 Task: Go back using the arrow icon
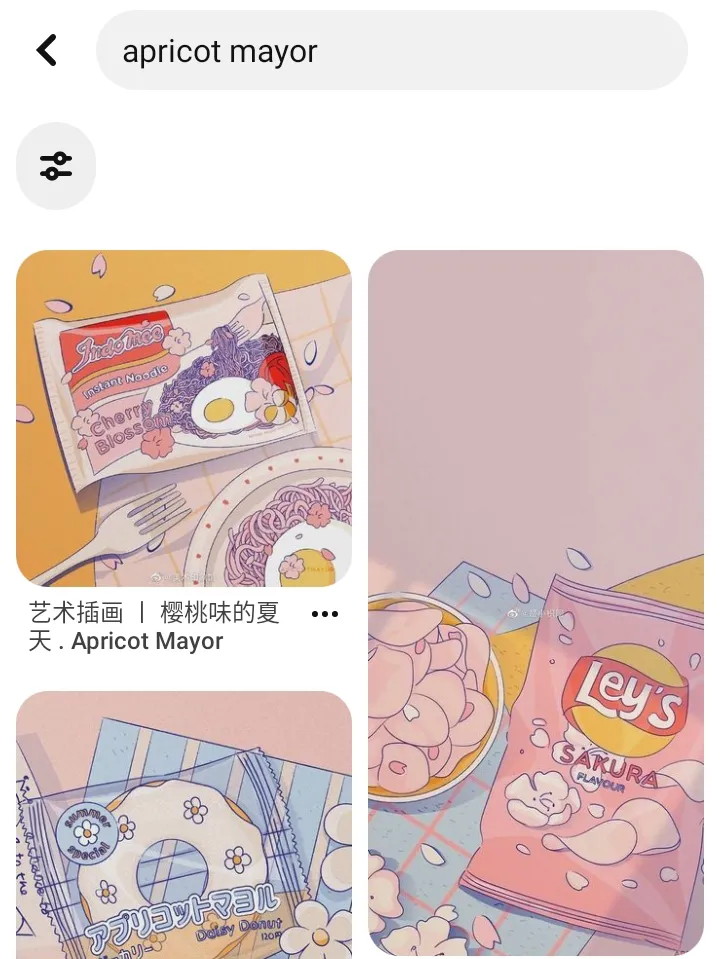[47, 50]
